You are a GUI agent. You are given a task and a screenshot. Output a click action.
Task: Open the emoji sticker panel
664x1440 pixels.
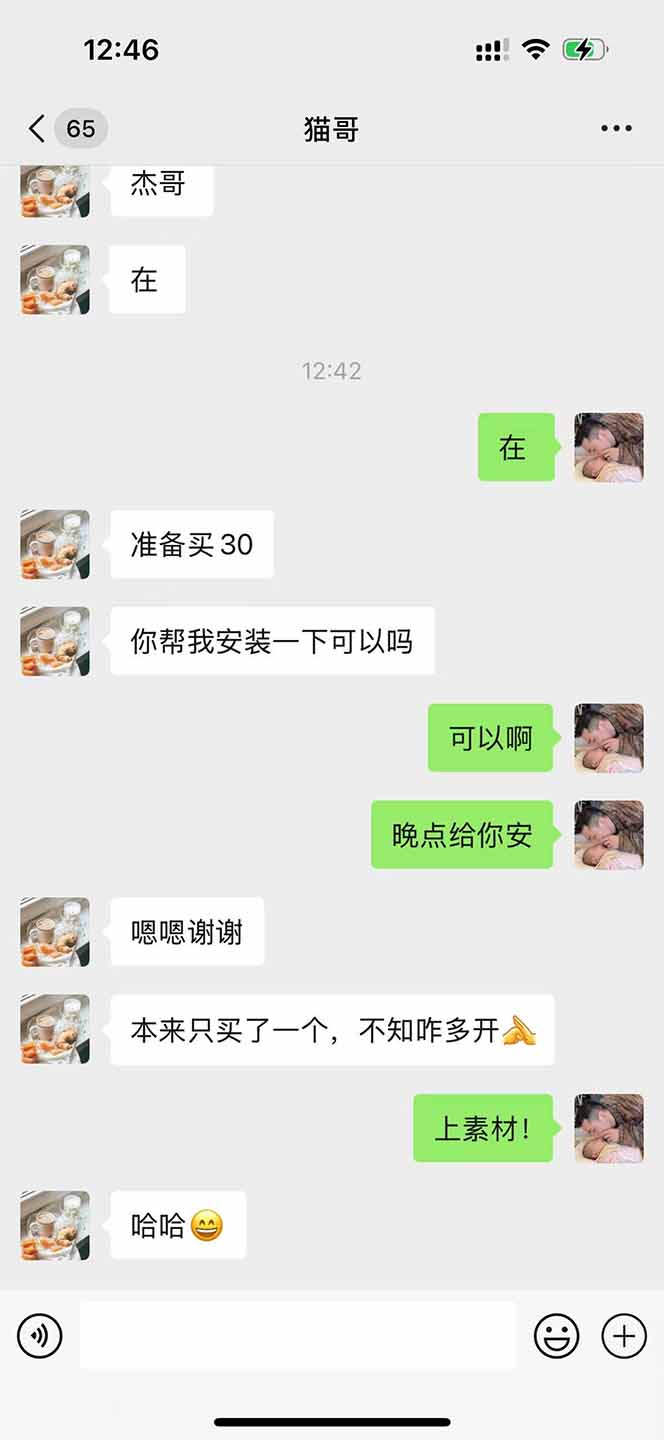556,1335
